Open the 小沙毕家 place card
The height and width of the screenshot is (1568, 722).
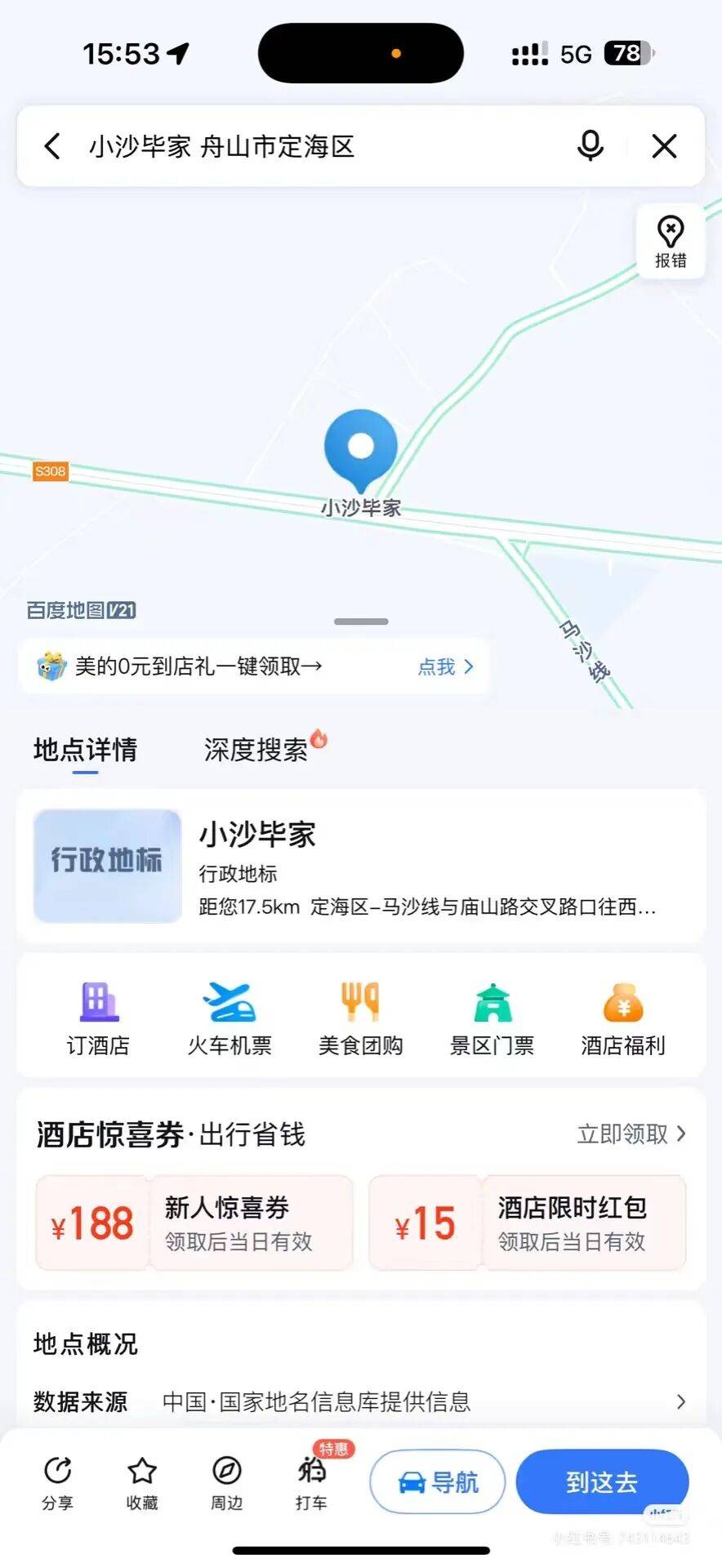(361, 866)
